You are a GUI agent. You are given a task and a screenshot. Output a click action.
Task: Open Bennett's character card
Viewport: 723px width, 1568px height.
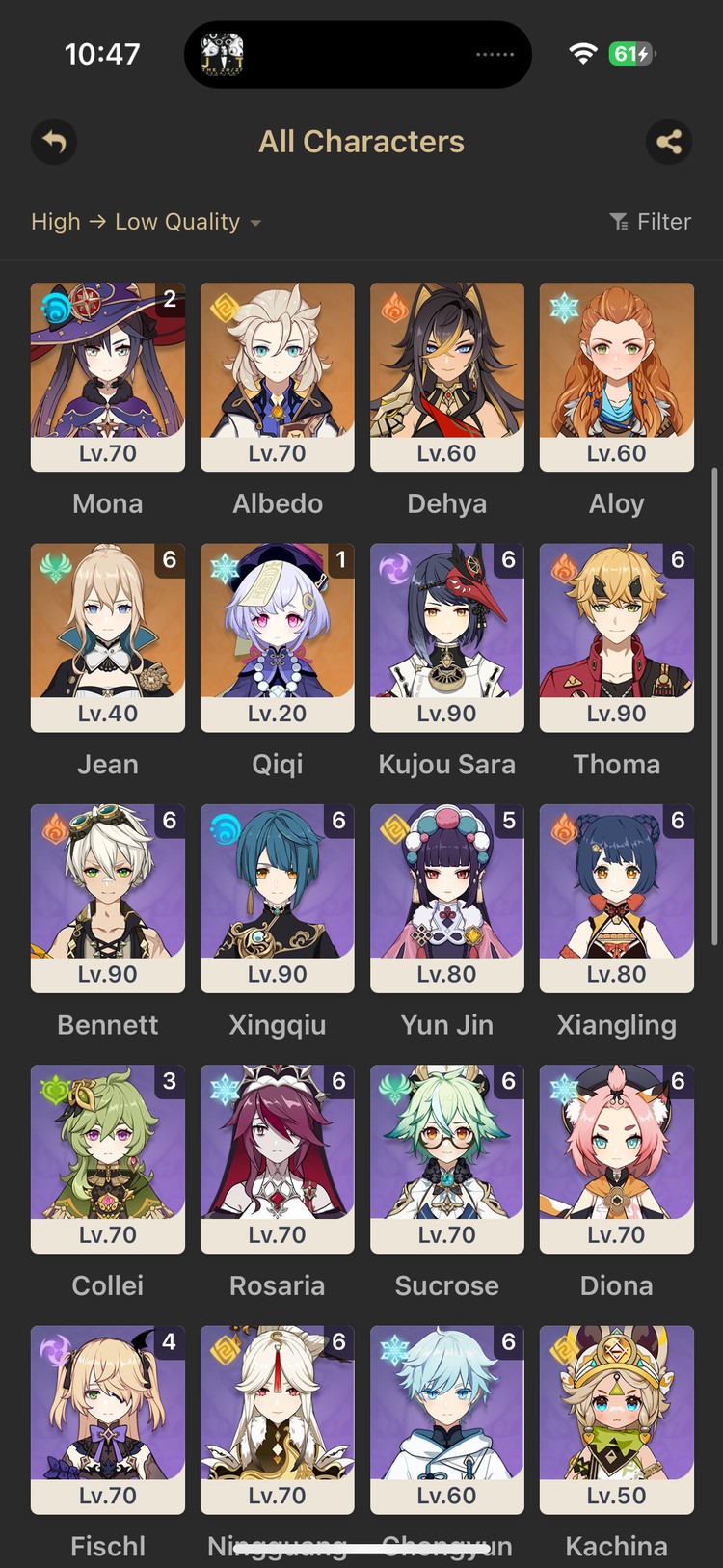[108, 897]
